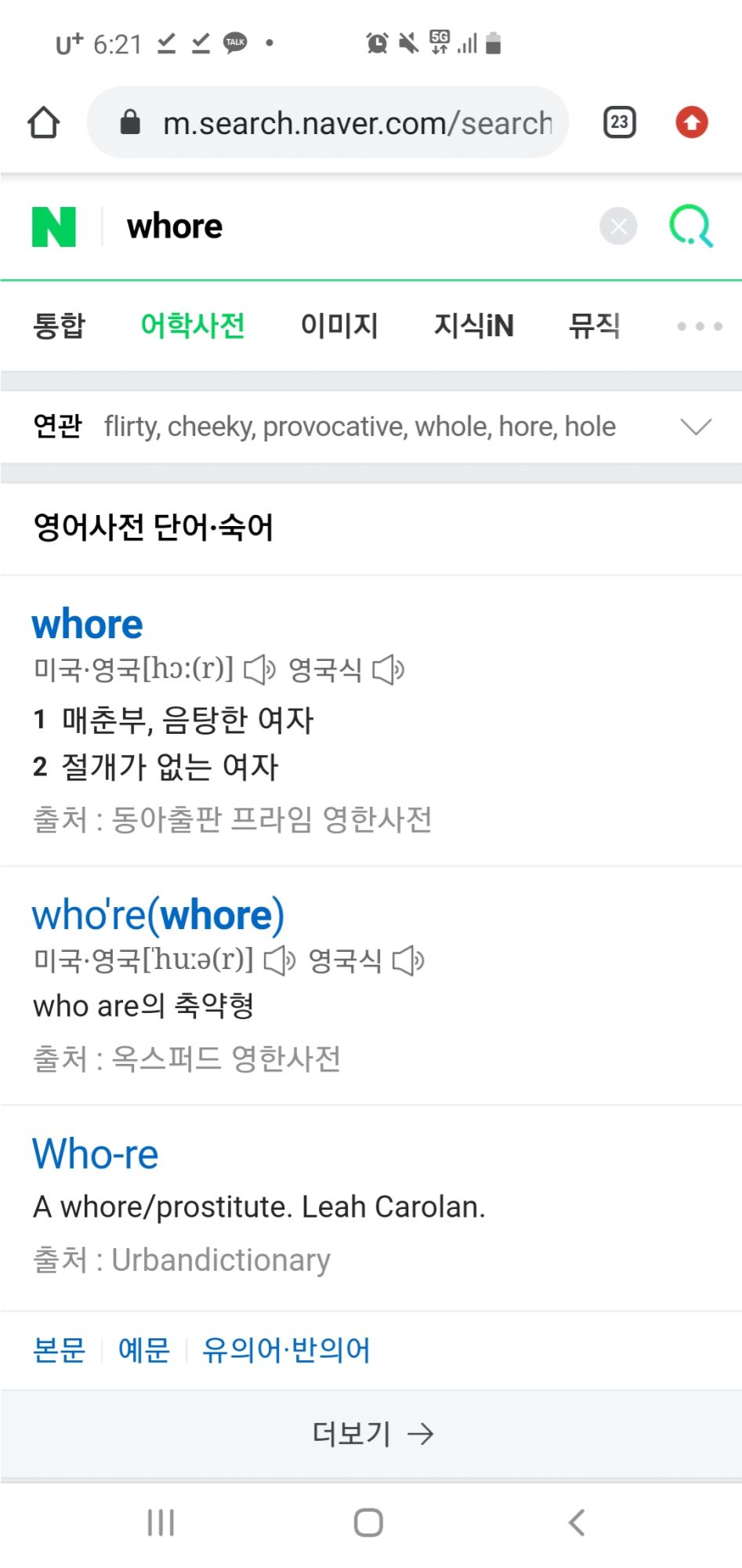This screenshot has height=1568, width=742.
Task: Open the 23 tabs switcher
Action: pyautogui.click(x=619, y=122)
